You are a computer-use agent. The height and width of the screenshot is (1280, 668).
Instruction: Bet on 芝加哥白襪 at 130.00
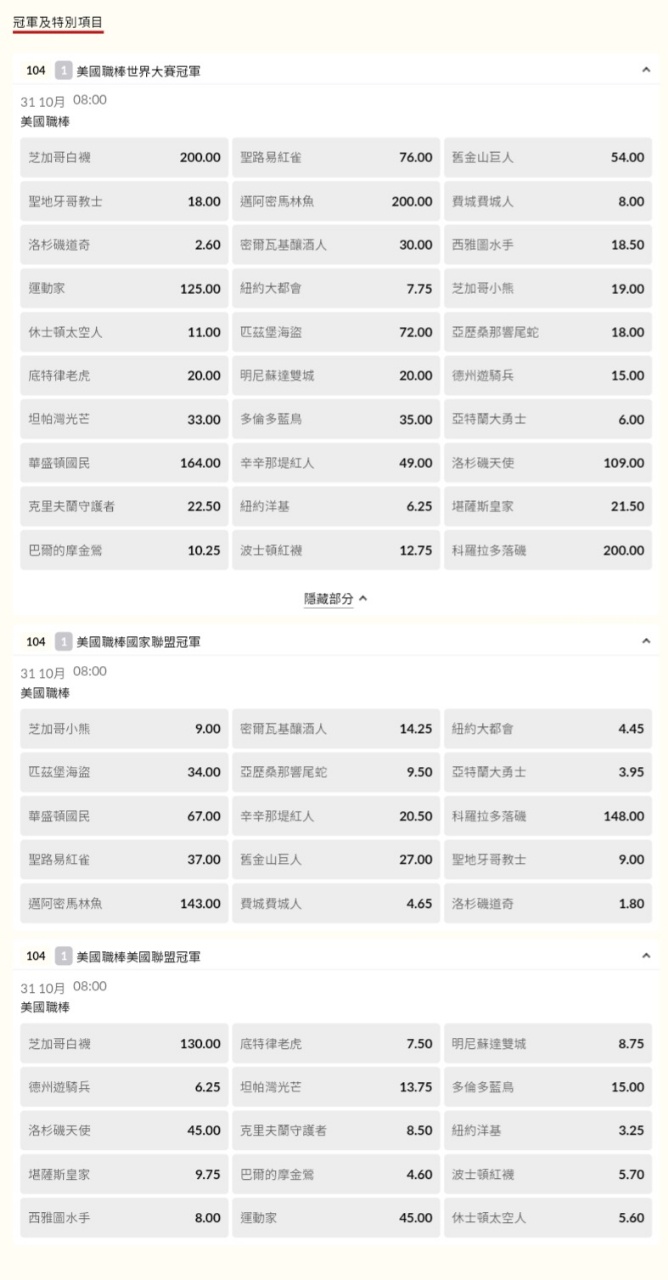(x=124, y=1044)
